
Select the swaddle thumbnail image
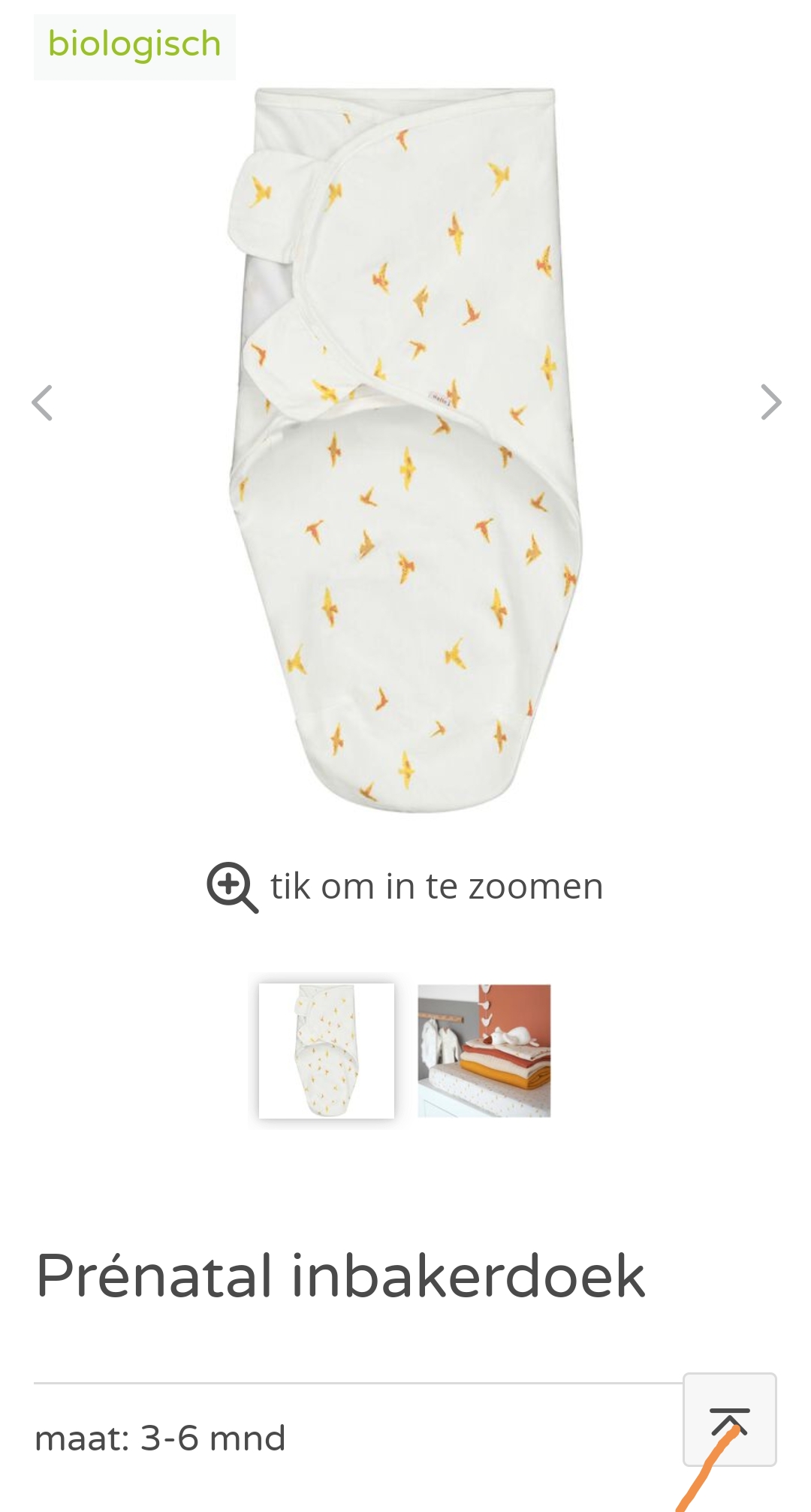point(327,1050)
